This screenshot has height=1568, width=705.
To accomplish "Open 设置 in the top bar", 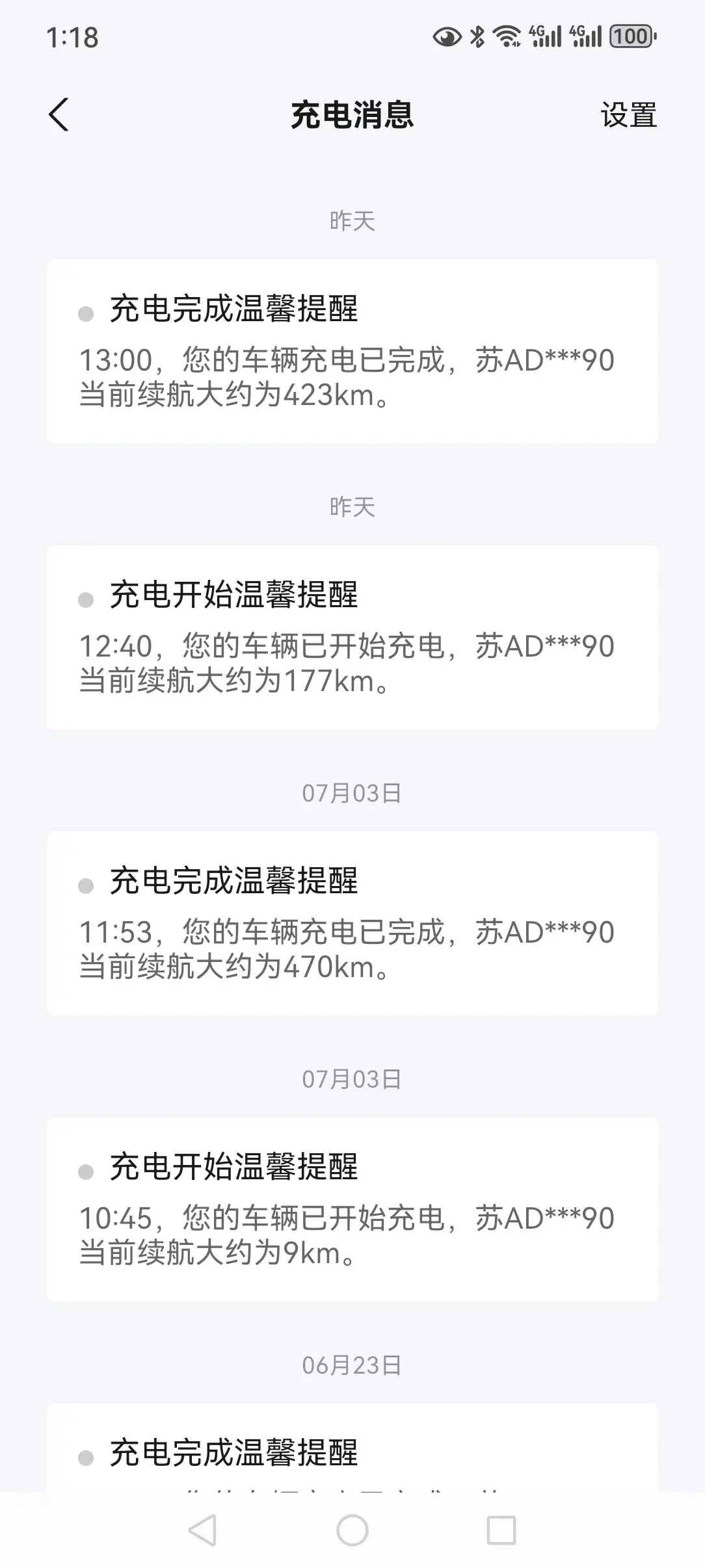I will (628, 115).
